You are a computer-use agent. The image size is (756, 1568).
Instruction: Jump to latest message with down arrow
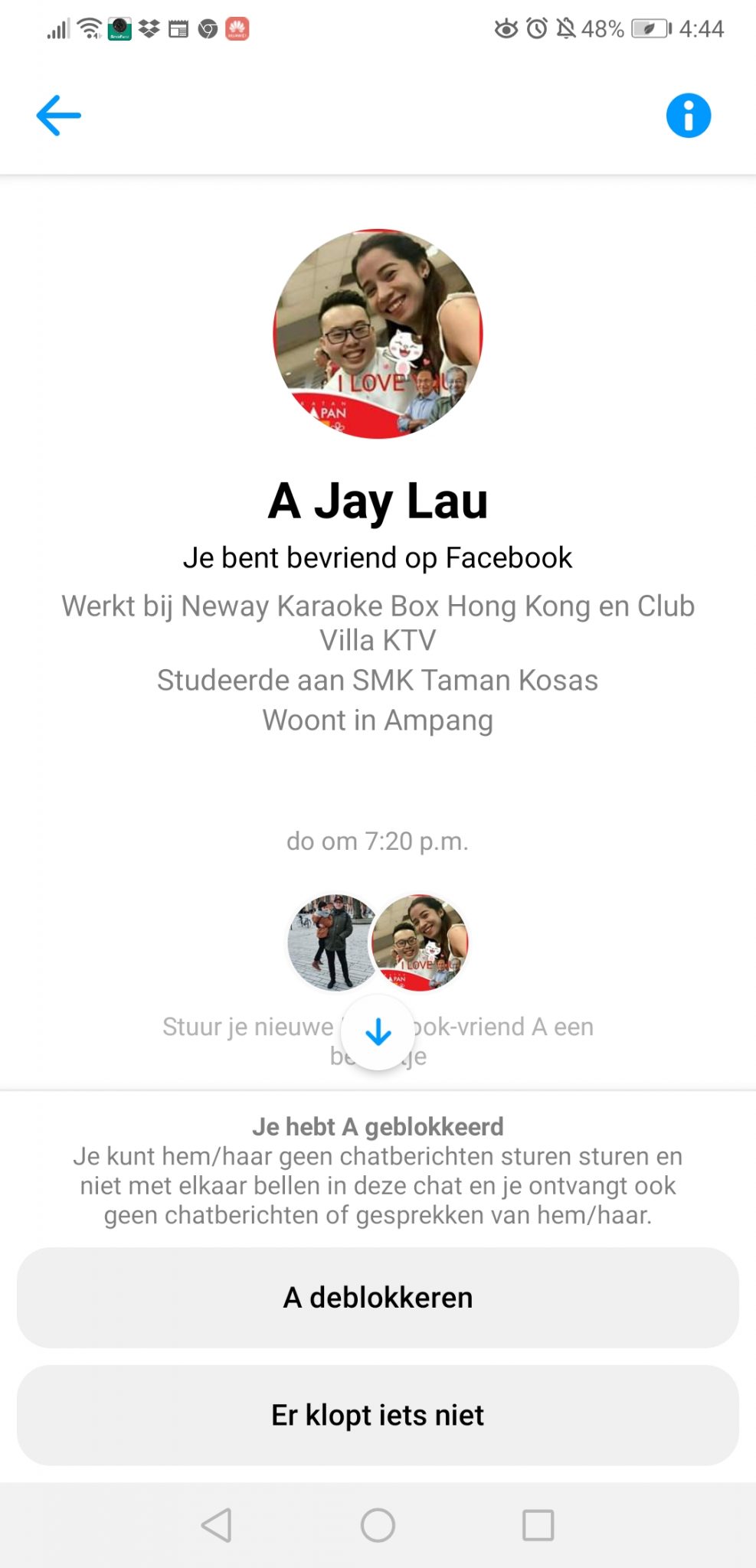point(378,1032)
